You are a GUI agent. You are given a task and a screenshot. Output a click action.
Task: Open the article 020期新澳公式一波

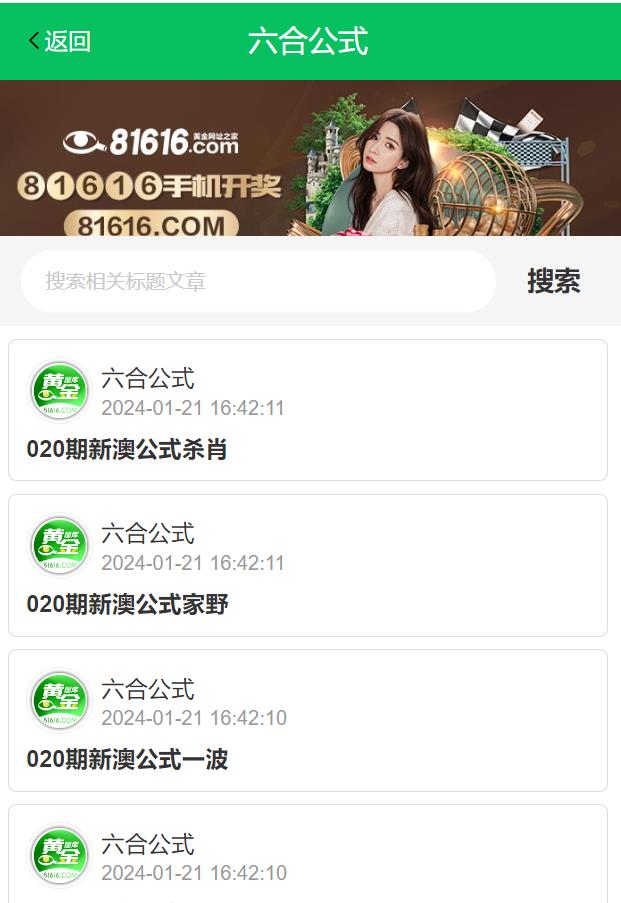308,720
